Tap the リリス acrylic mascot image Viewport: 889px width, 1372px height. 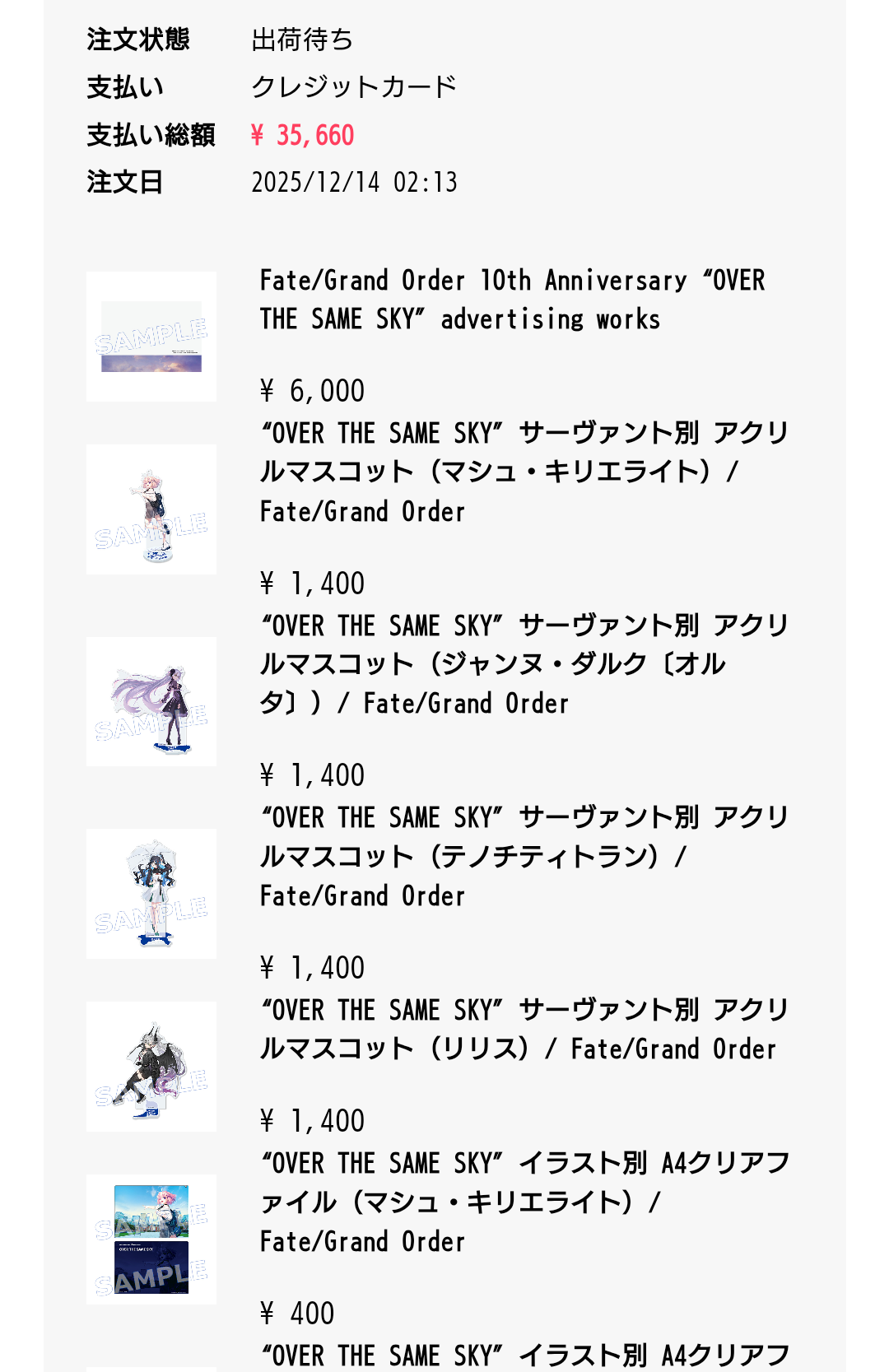(x=151, y=1067)
